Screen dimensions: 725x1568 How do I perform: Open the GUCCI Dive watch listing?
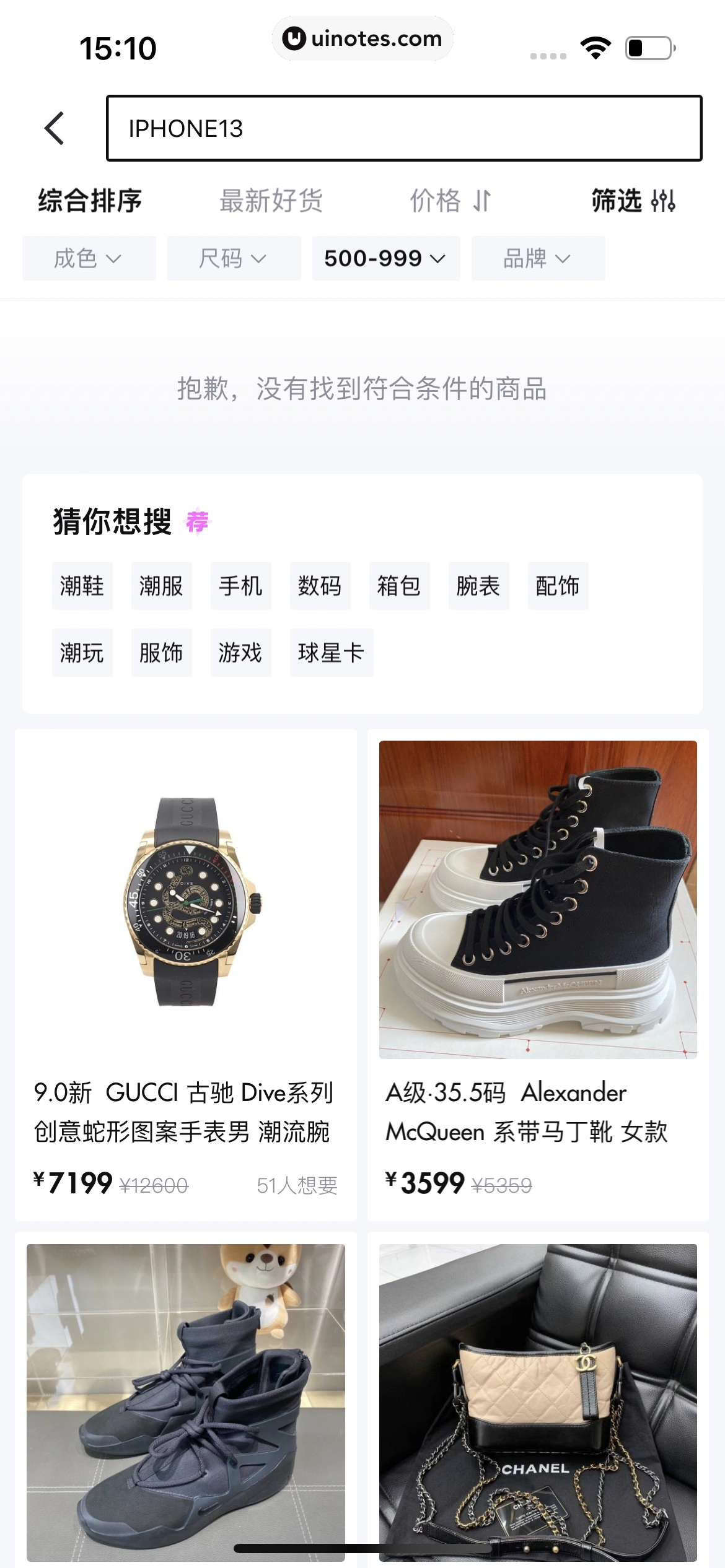185,973
